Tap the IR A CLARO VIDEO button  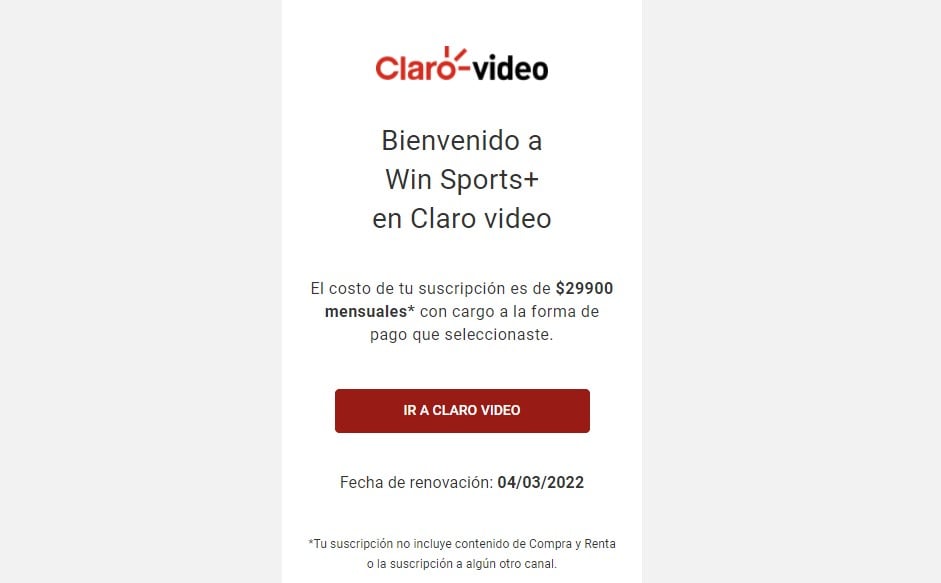(462, 411)
